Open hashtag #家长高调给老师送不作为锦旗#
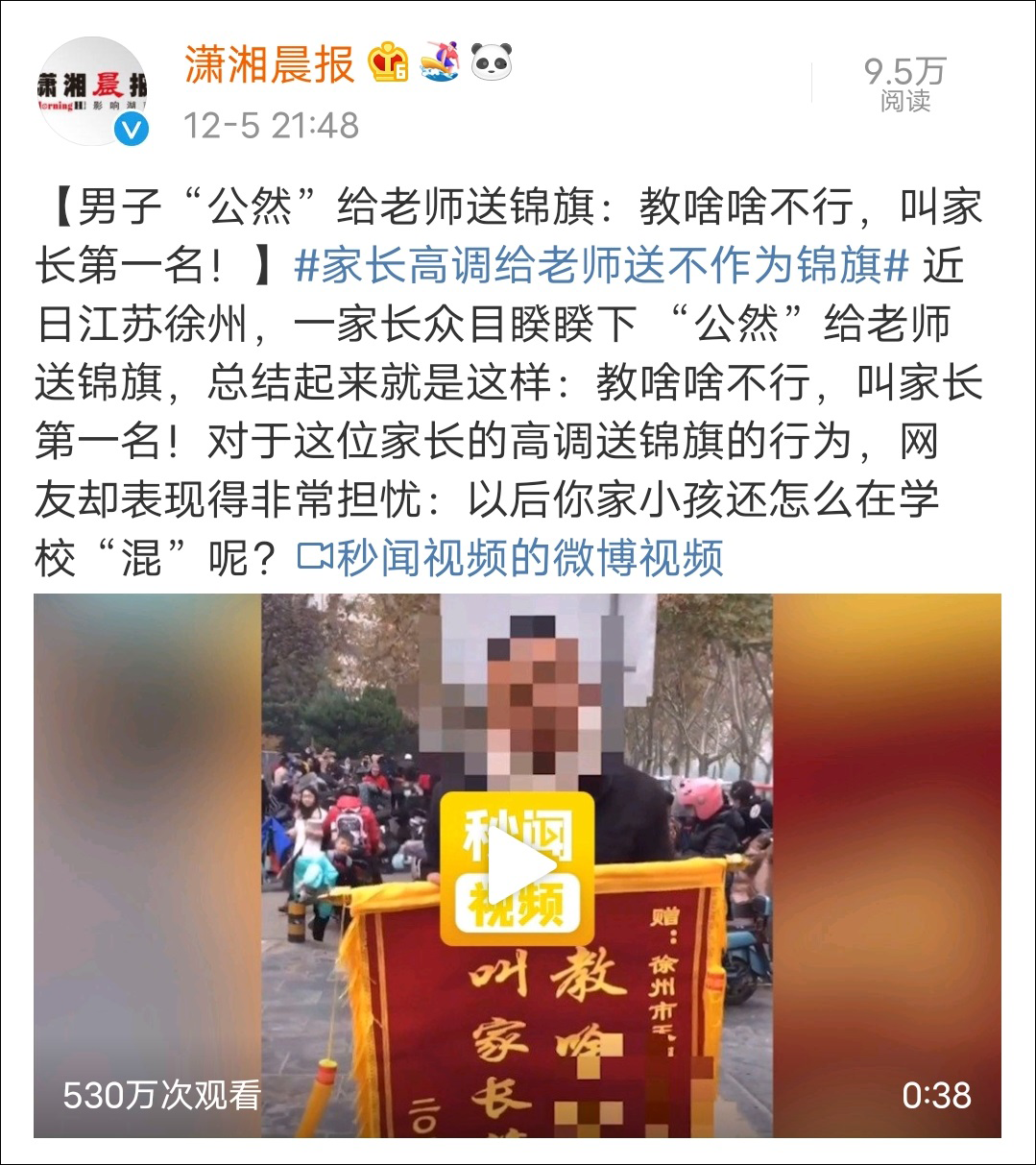 tap(601, 267)
